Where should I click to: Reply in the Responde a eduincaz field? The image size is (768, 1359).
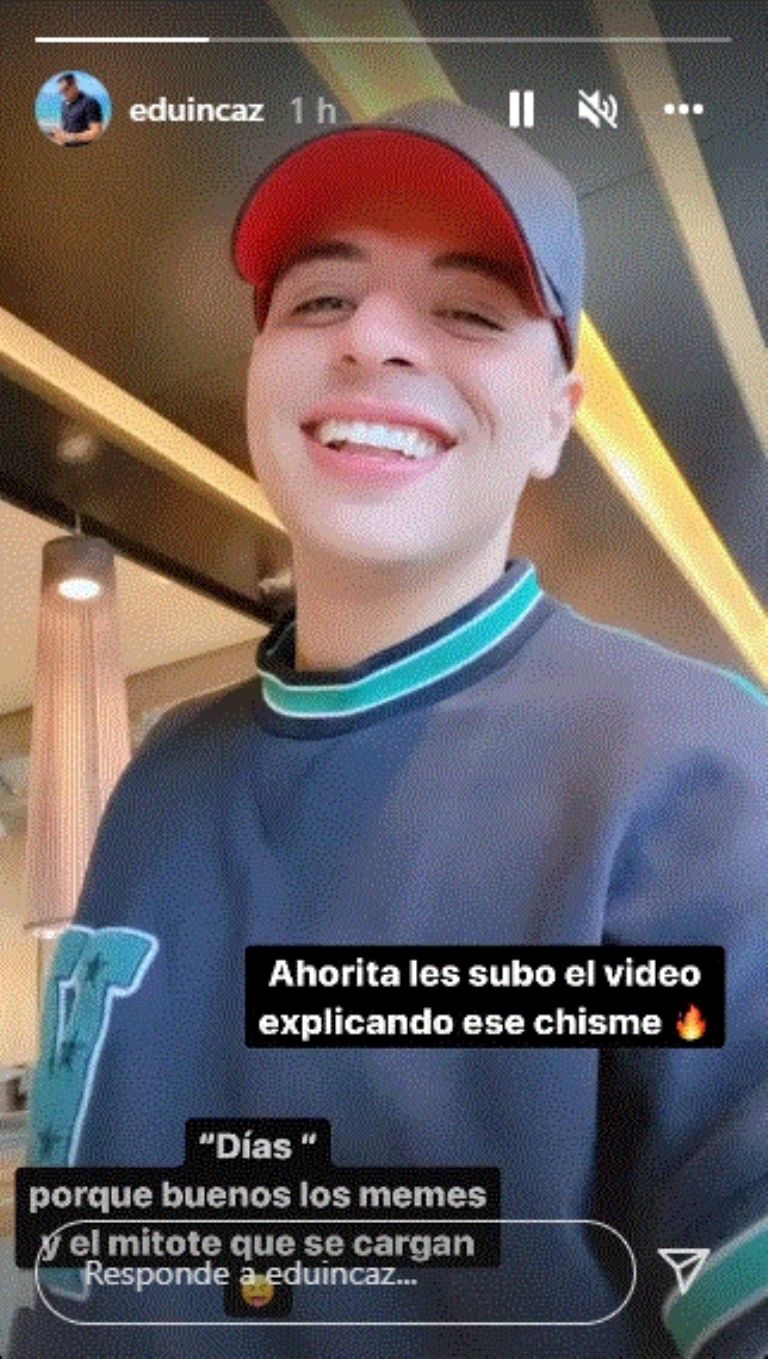point(335,1273)
